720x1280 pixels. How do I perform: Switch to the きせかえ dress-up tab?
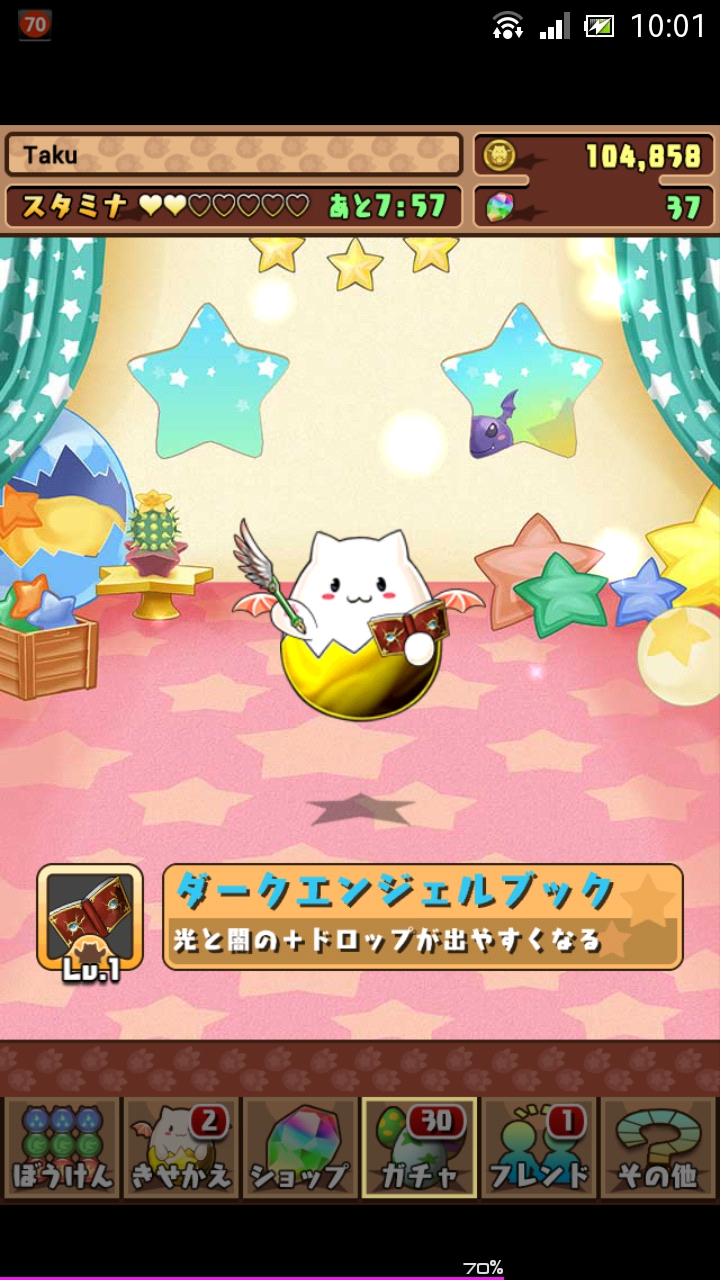click(180, 1147)
